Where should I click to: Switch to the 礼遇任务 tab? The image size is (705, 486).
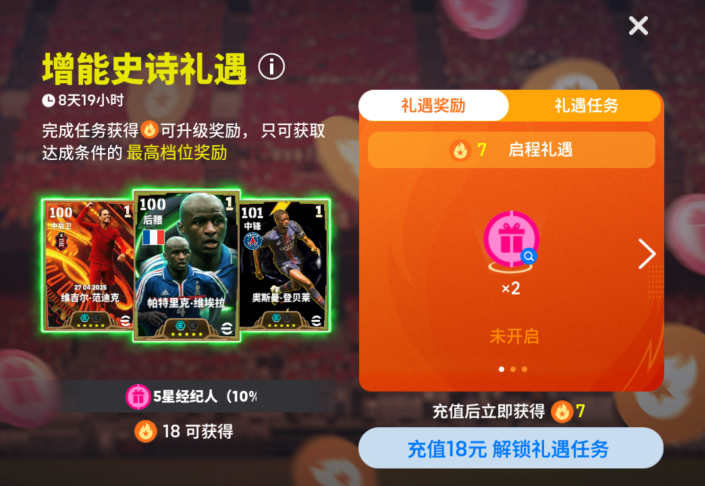[x=586, y=105]
